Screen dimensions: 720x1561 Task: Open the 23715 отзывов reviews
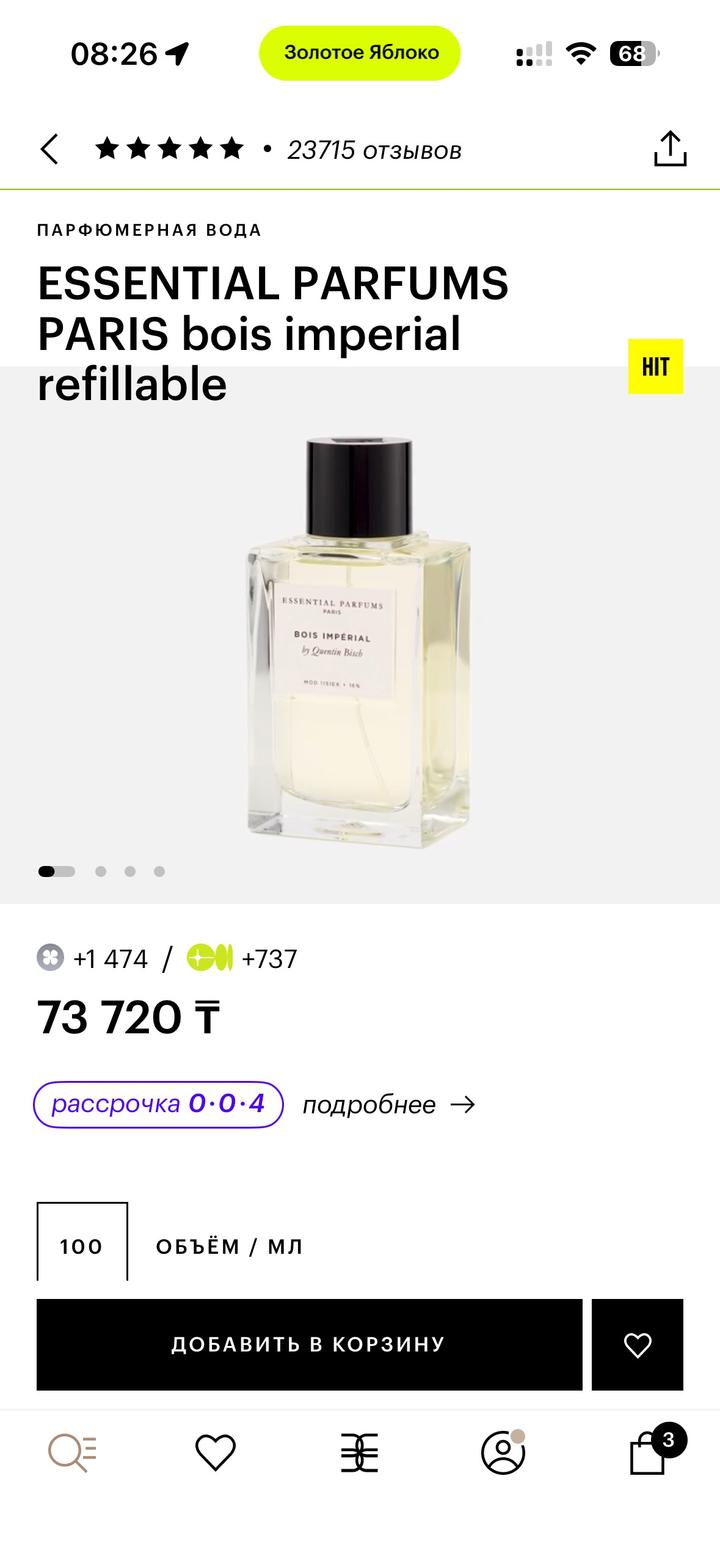tap(373, 150)
